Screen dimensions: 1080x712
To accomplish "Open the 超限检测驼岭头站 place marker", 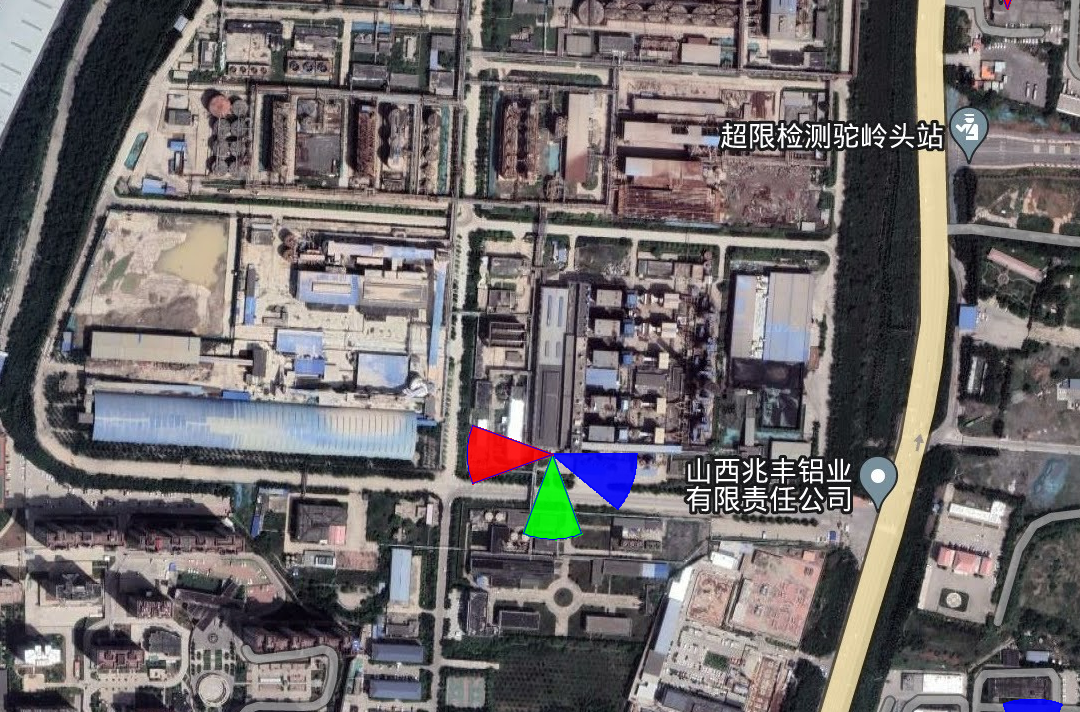I will [968, 133].
